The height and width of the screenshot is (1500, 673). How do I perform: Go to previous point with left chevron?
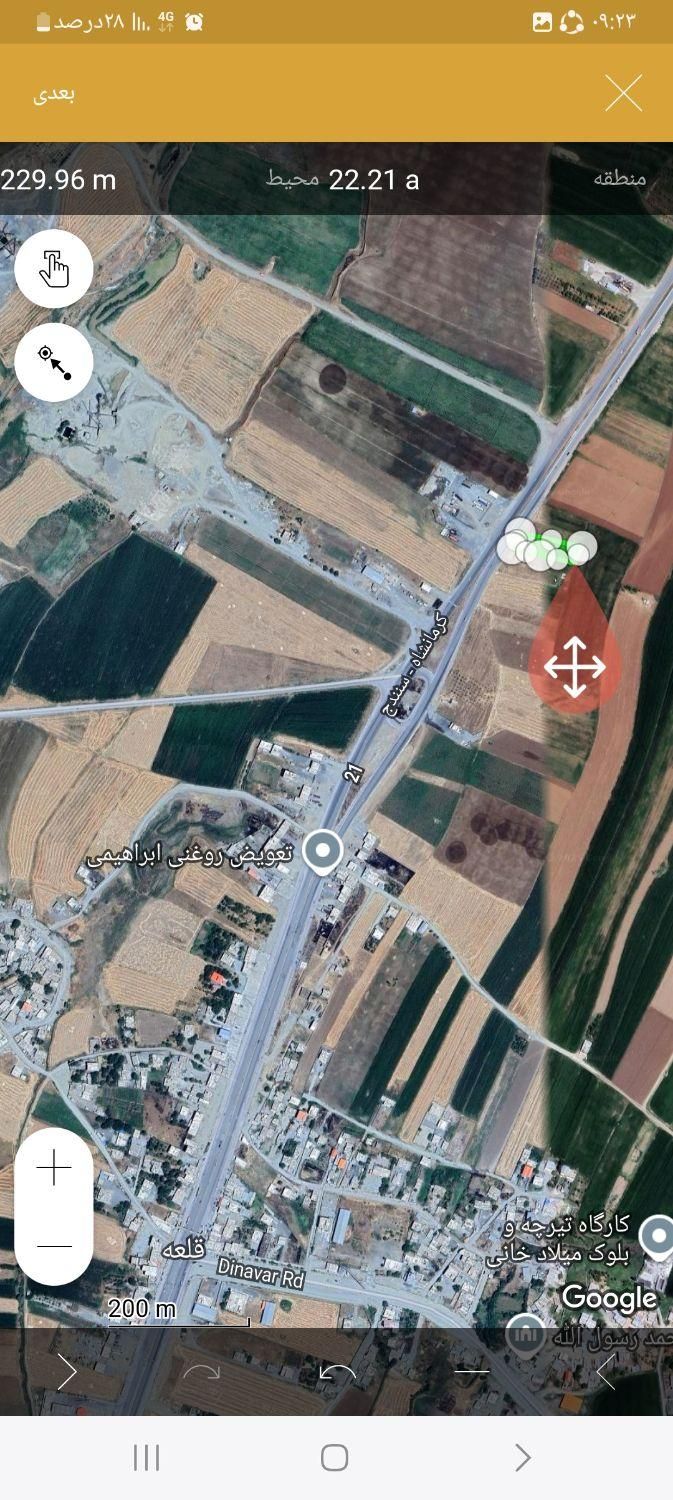coord(606,1372)
